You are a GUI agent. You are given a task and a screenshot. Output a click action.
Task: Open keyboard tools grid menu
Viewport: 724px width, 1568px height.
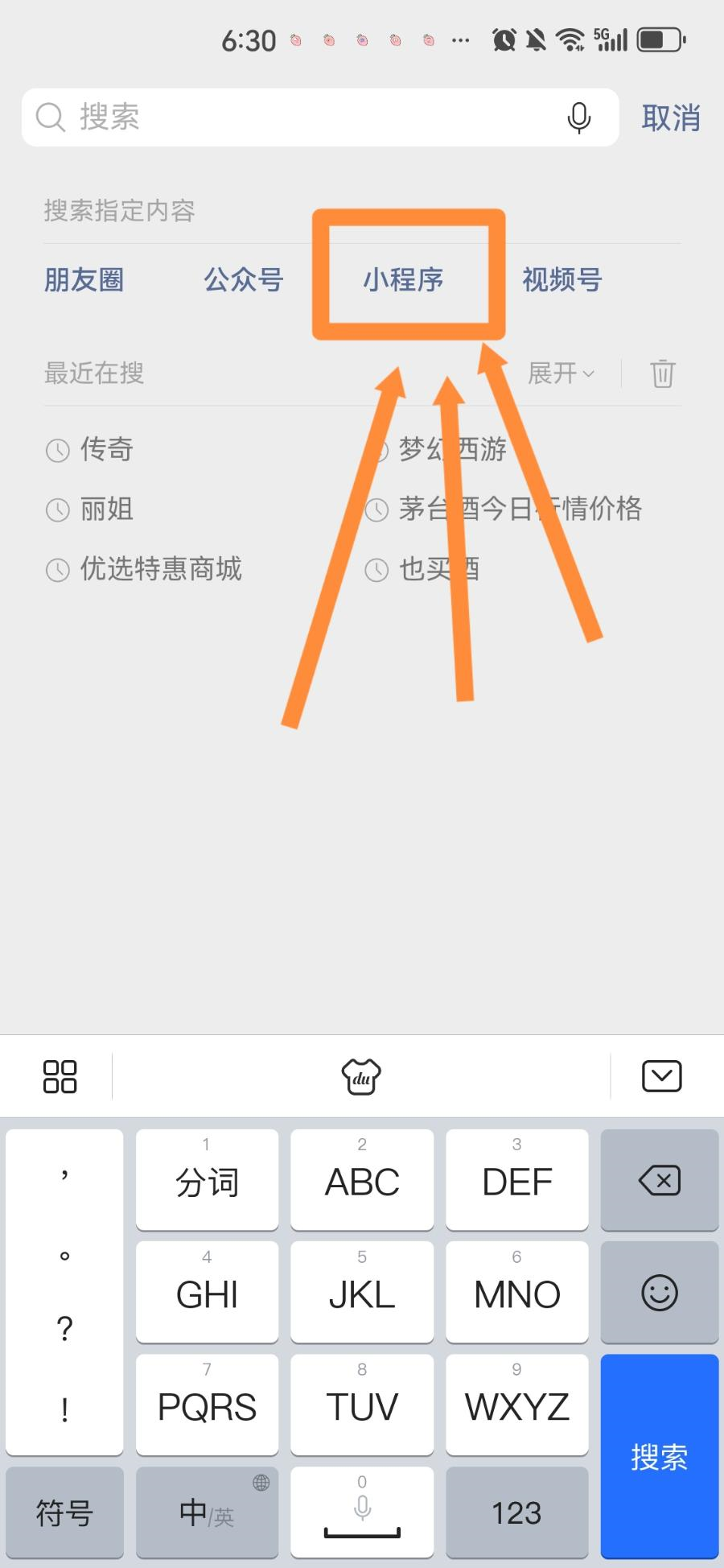point(60,1076)
